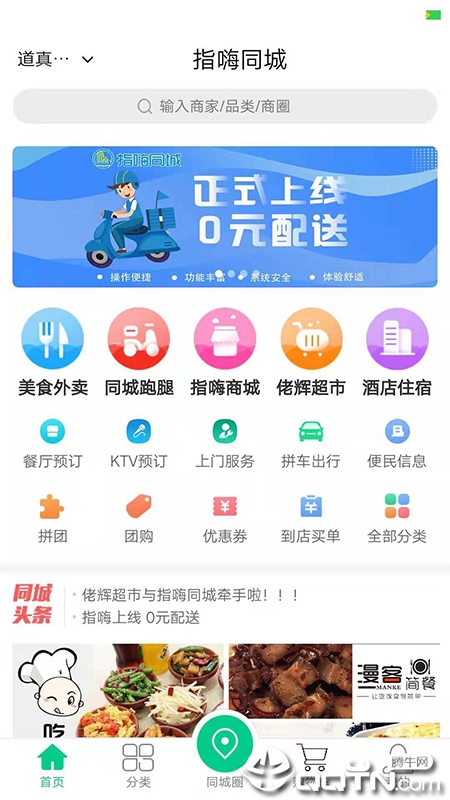Viewport: 450px width, 800px height.
Task: Open KTV预订 booking
Action: [x=139, y=444]
